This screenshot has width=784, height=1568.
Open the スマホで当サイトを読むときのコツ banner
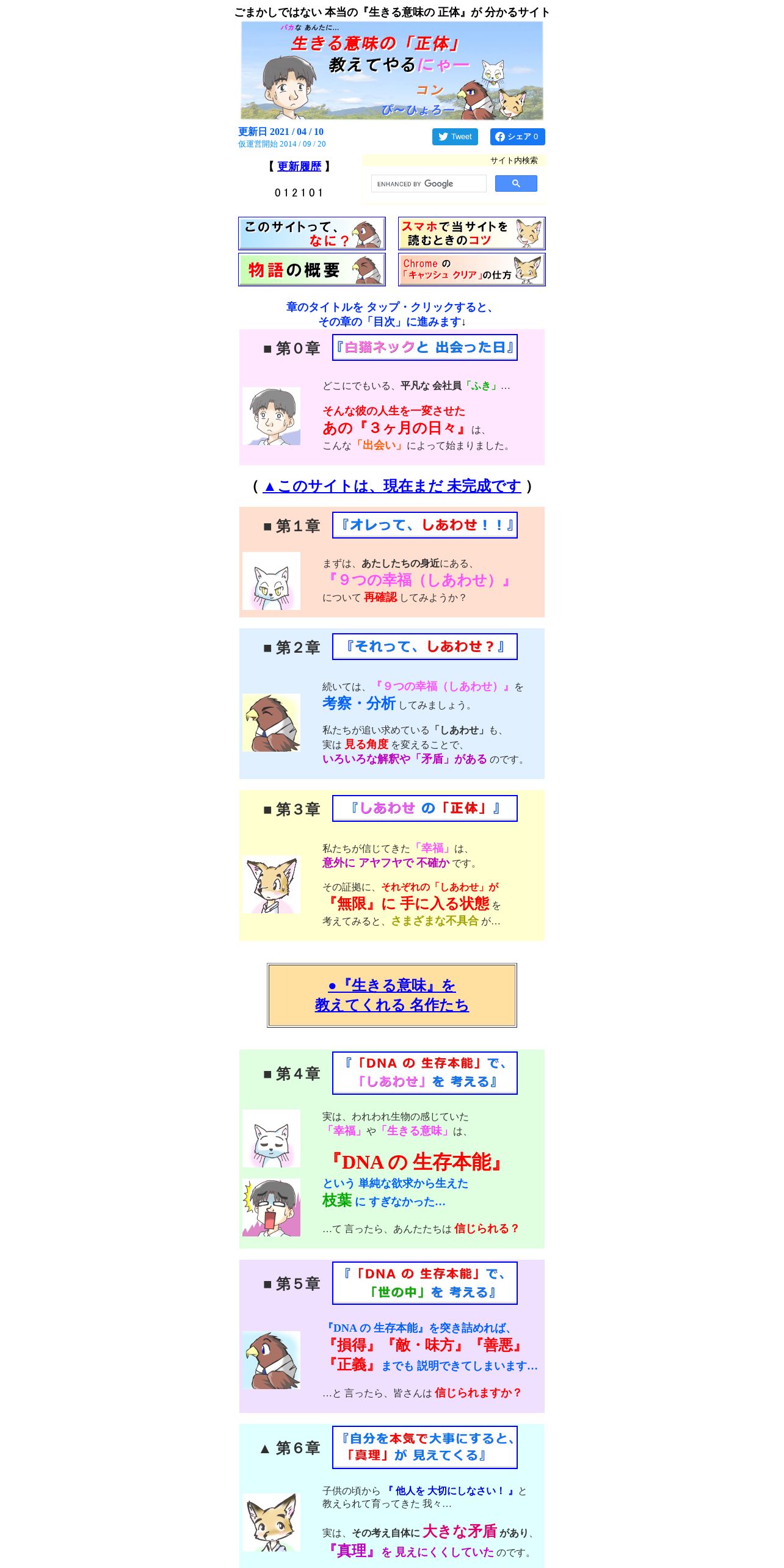pyautogui.click(x=471, y=233)
